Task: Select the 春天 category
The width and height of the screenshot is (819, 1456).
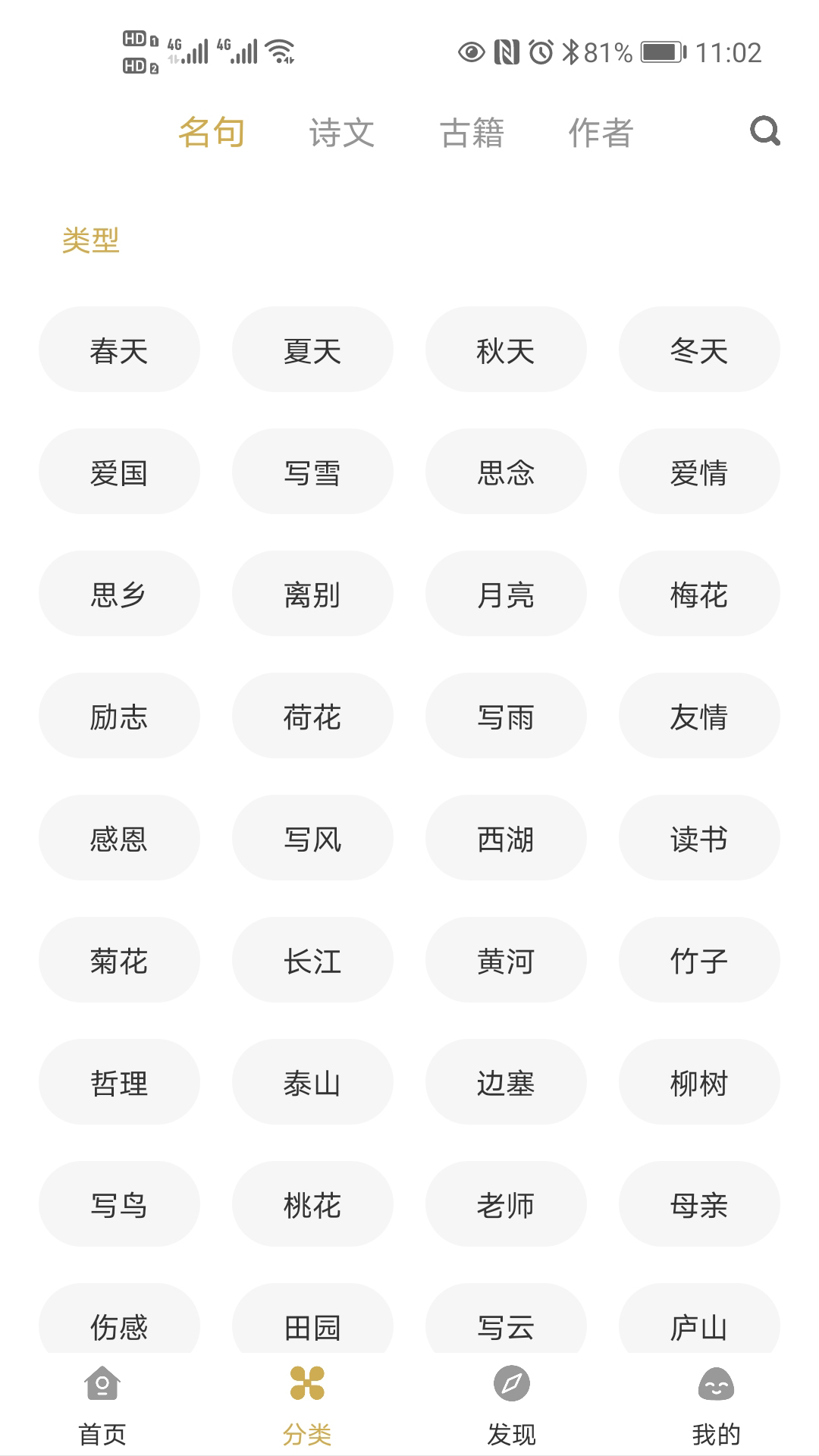Action: [118, 350]
